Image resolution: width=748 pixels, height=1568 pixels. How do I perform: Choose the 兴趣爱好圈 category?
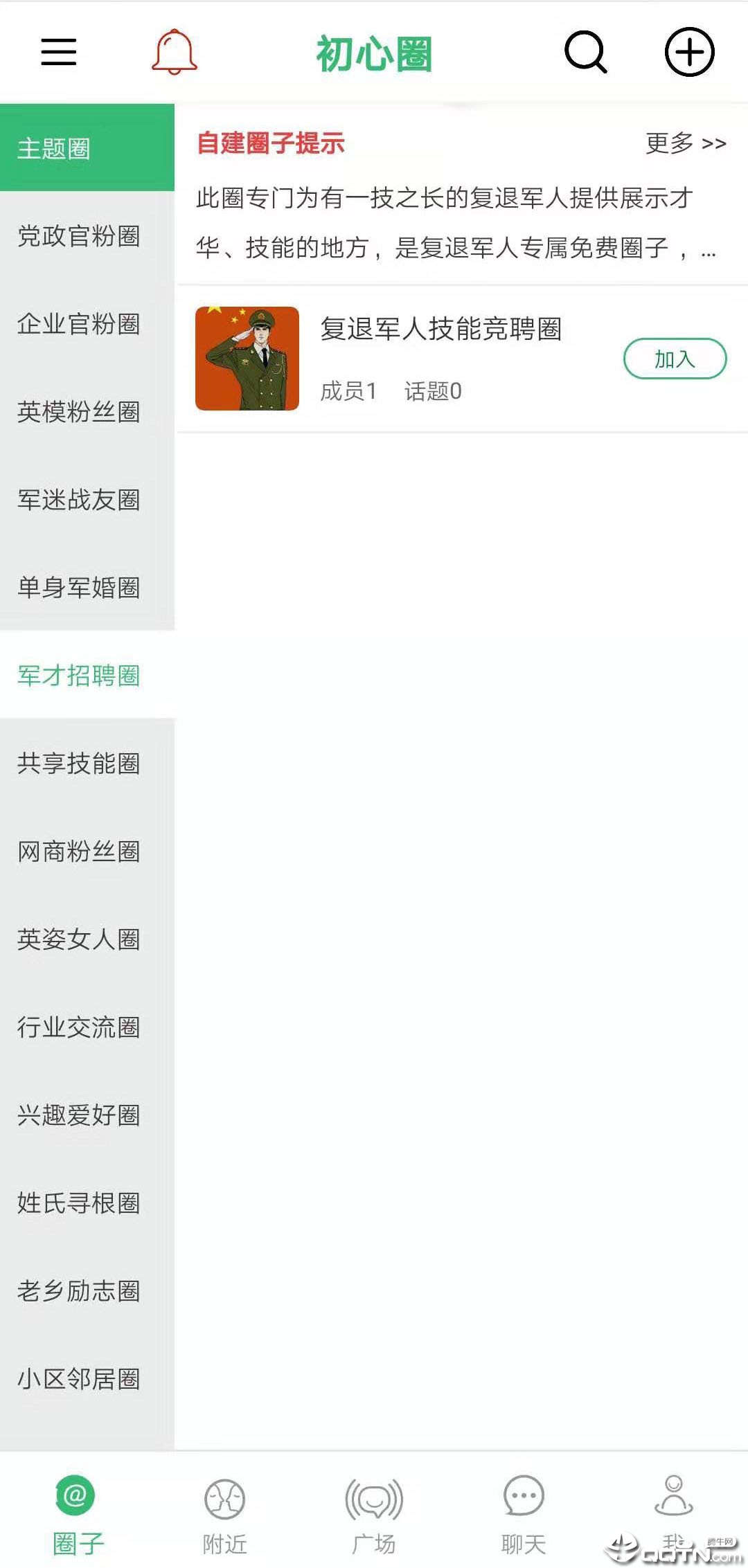[79, 1115]
